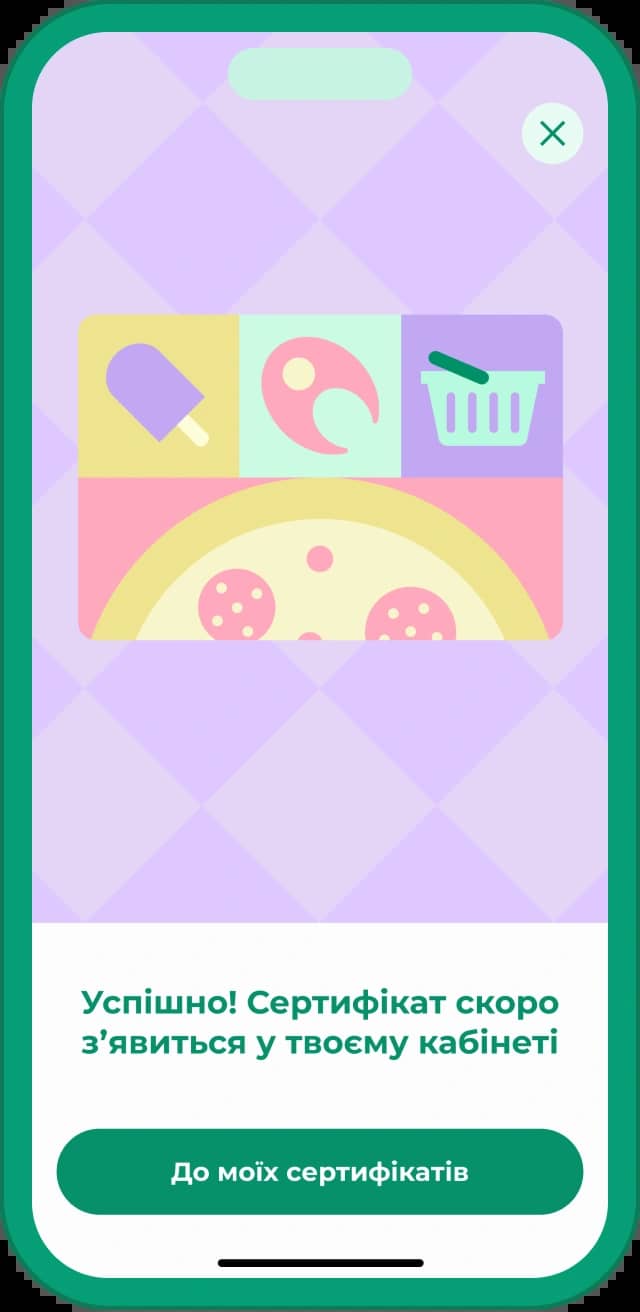Close the success screen with the X
This screenshot has width=640, height=1312.
point(552,133)
